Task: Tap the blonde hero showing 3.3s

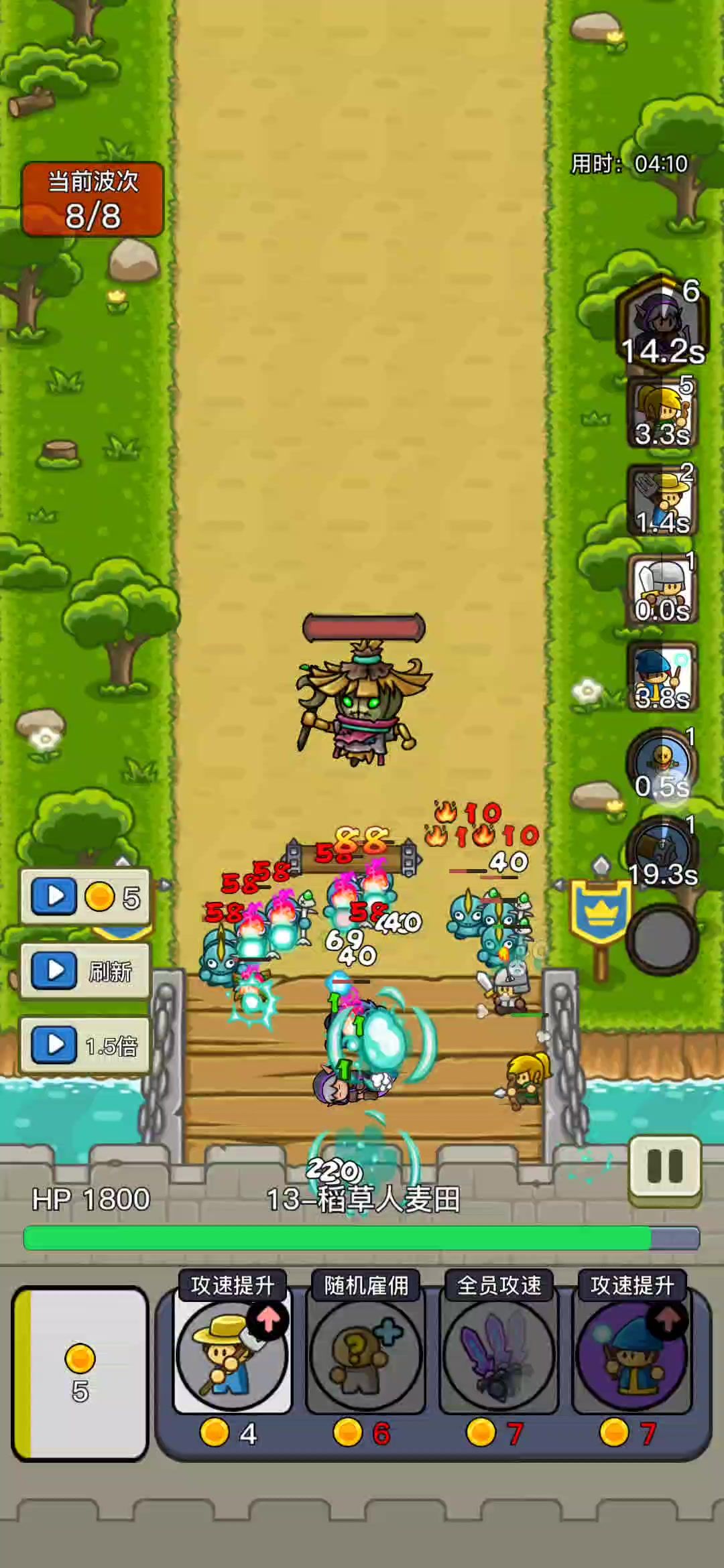Action: click(x=662, y=412)
